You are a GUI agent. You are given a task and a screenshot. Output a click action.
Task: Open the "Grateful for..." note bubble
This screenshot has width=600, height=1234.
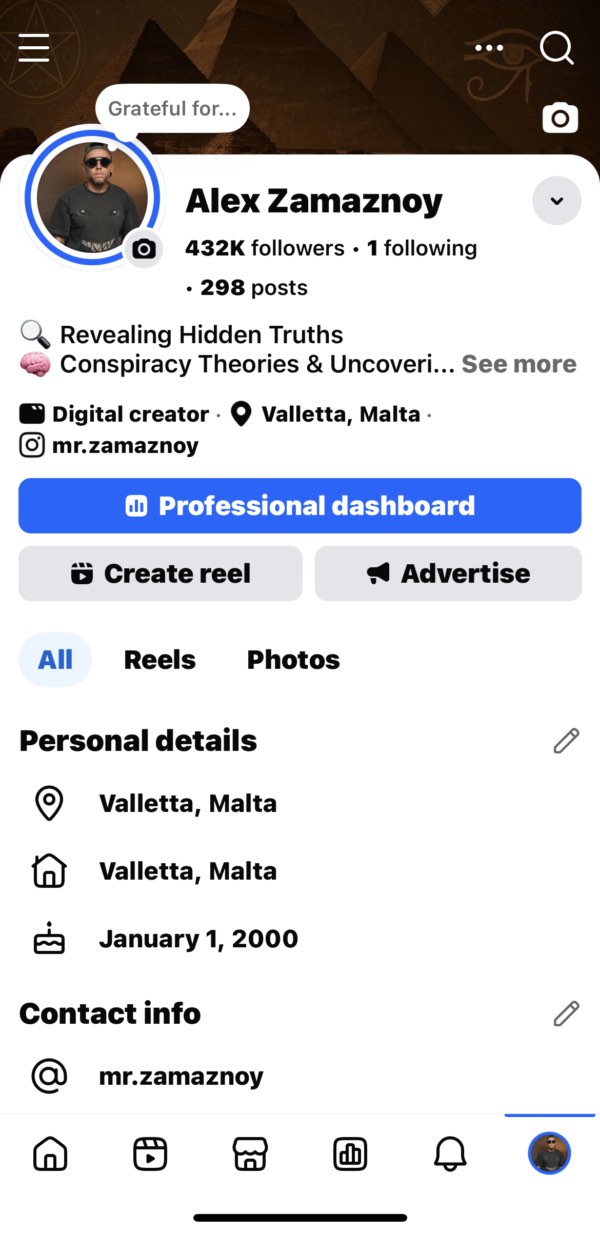click(x=172, y=108)
